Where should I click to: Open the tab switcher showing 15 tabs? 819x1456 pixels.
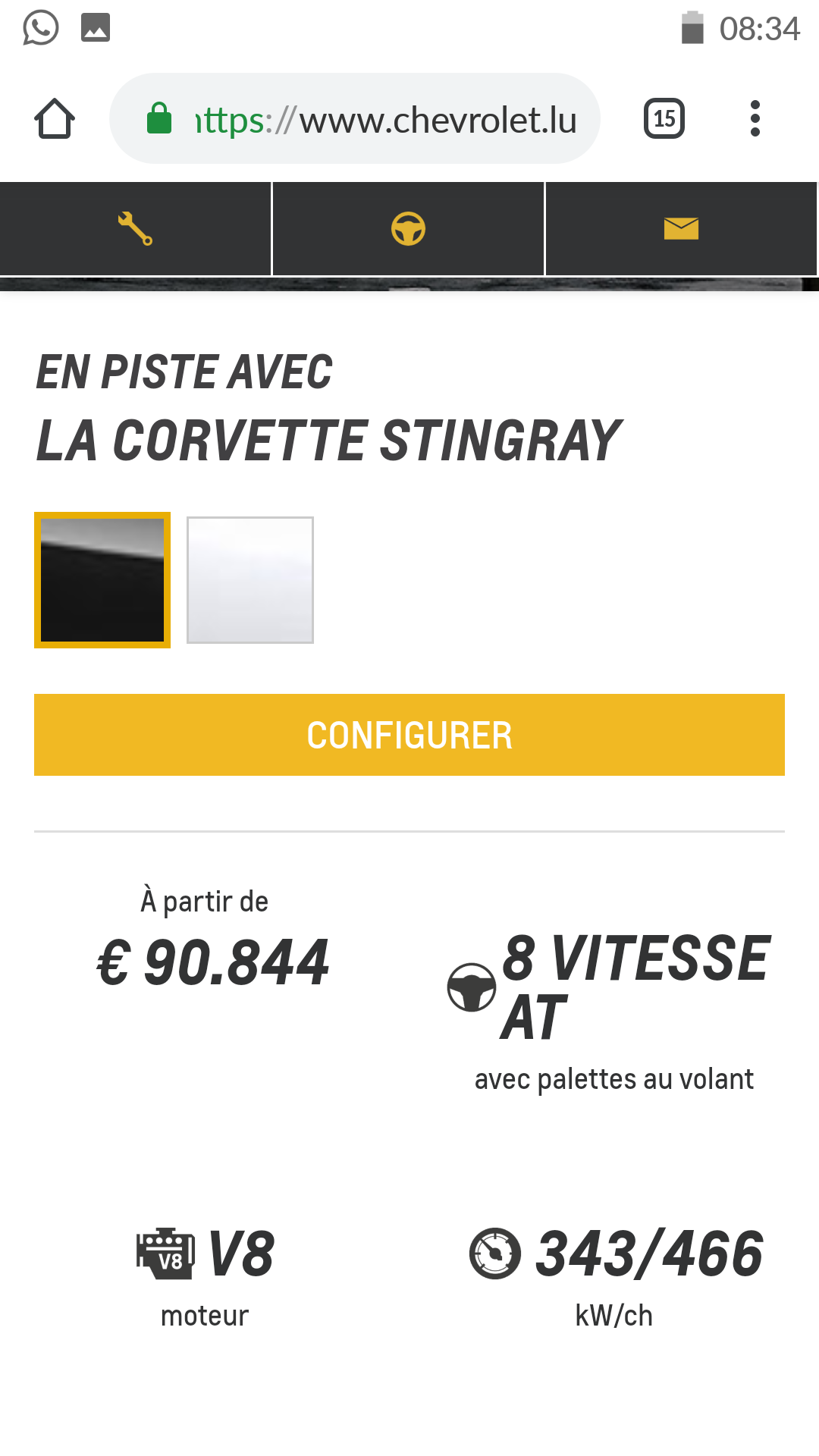coord(664,119)
